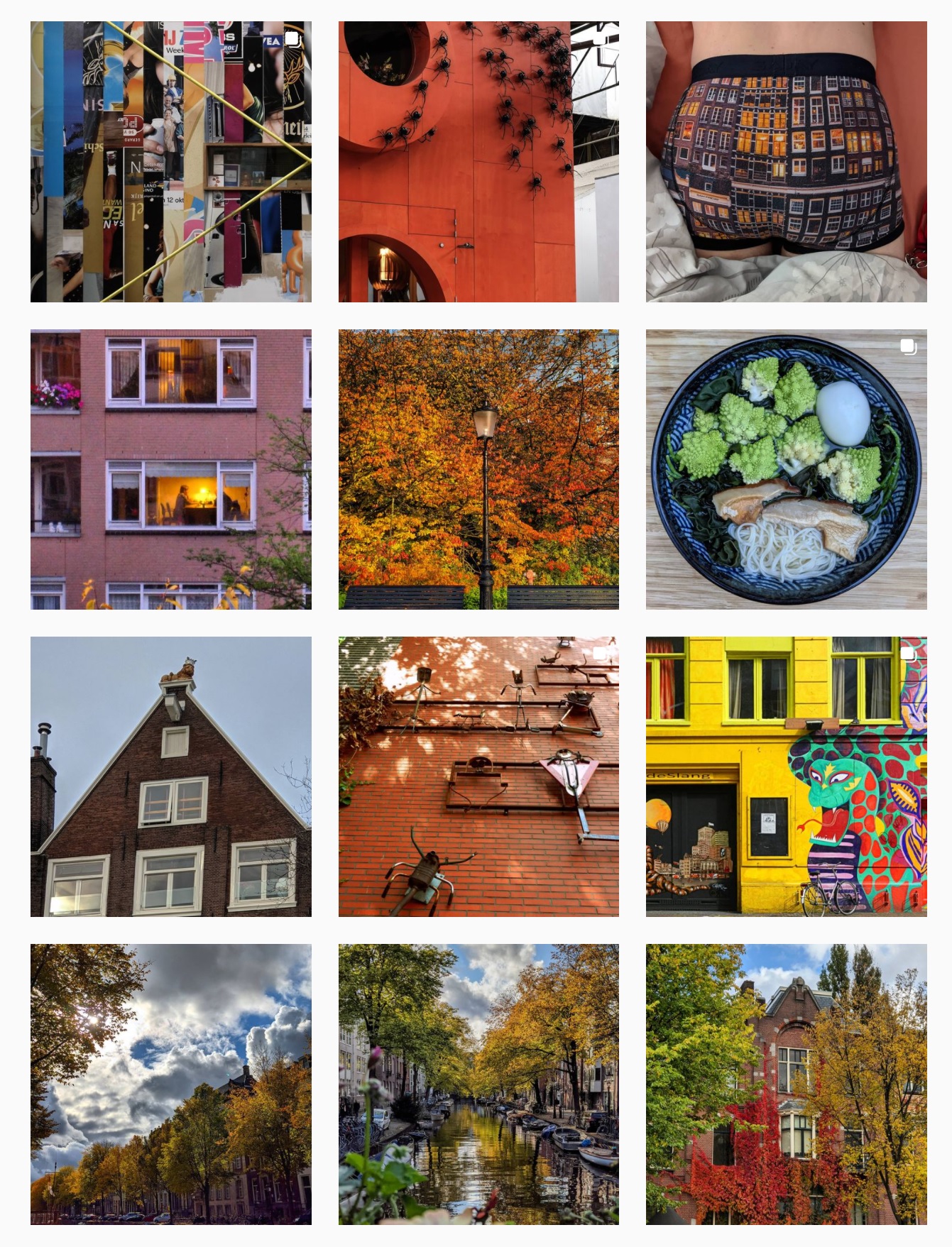The width and height of the screenshot is (952, 1247).
Task: Open the street lamp in autumn foliage post
Action: click(478, 469)
